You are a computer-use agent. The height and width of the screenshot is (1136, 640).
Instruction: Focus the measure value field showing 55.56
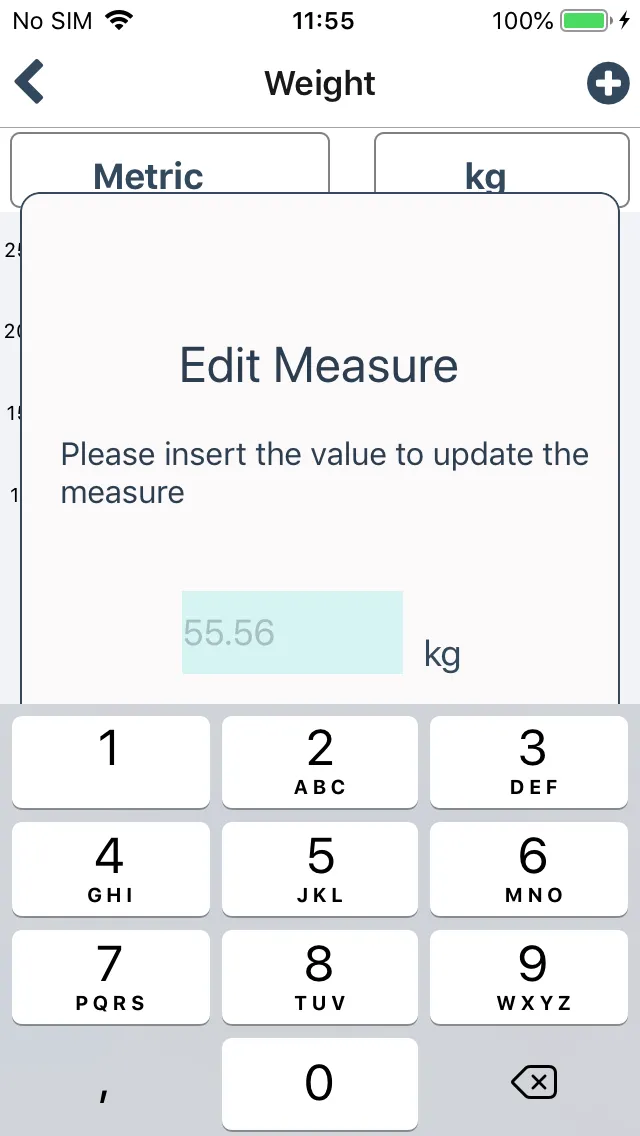tap(292, 632)
